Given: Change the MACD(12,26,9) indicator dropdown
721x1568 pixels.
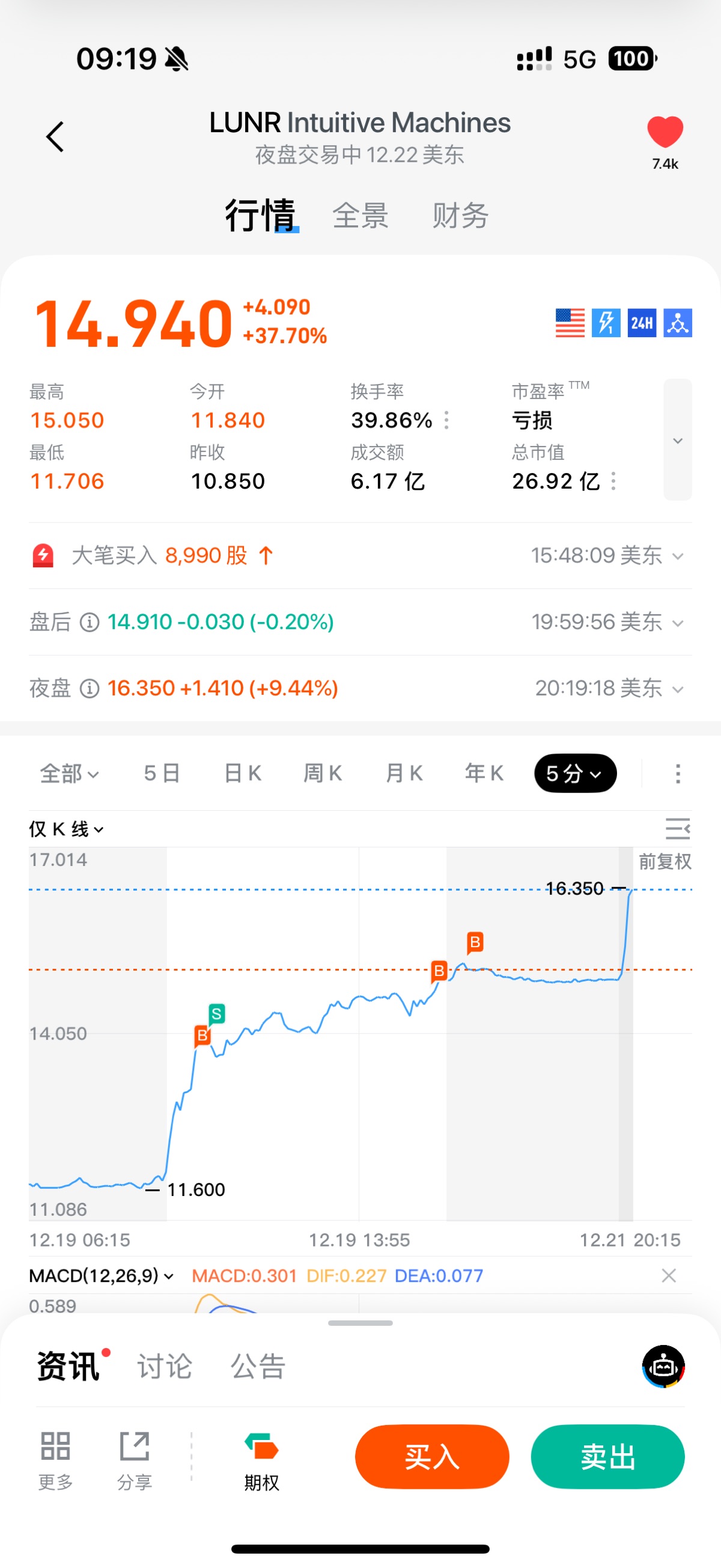Looking at the screenshot, I should click(101, 1275).
